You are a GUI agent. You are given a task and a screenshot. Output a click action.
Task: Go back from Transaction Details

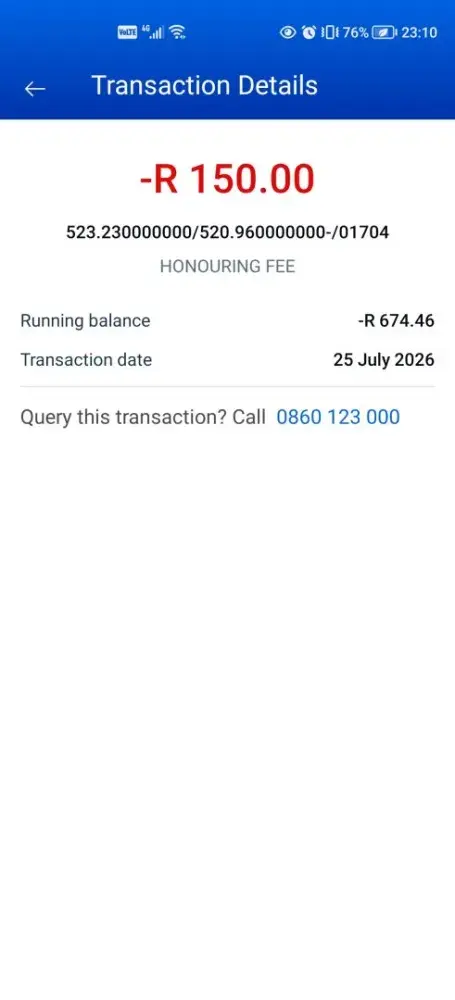(x=34, y=89)
